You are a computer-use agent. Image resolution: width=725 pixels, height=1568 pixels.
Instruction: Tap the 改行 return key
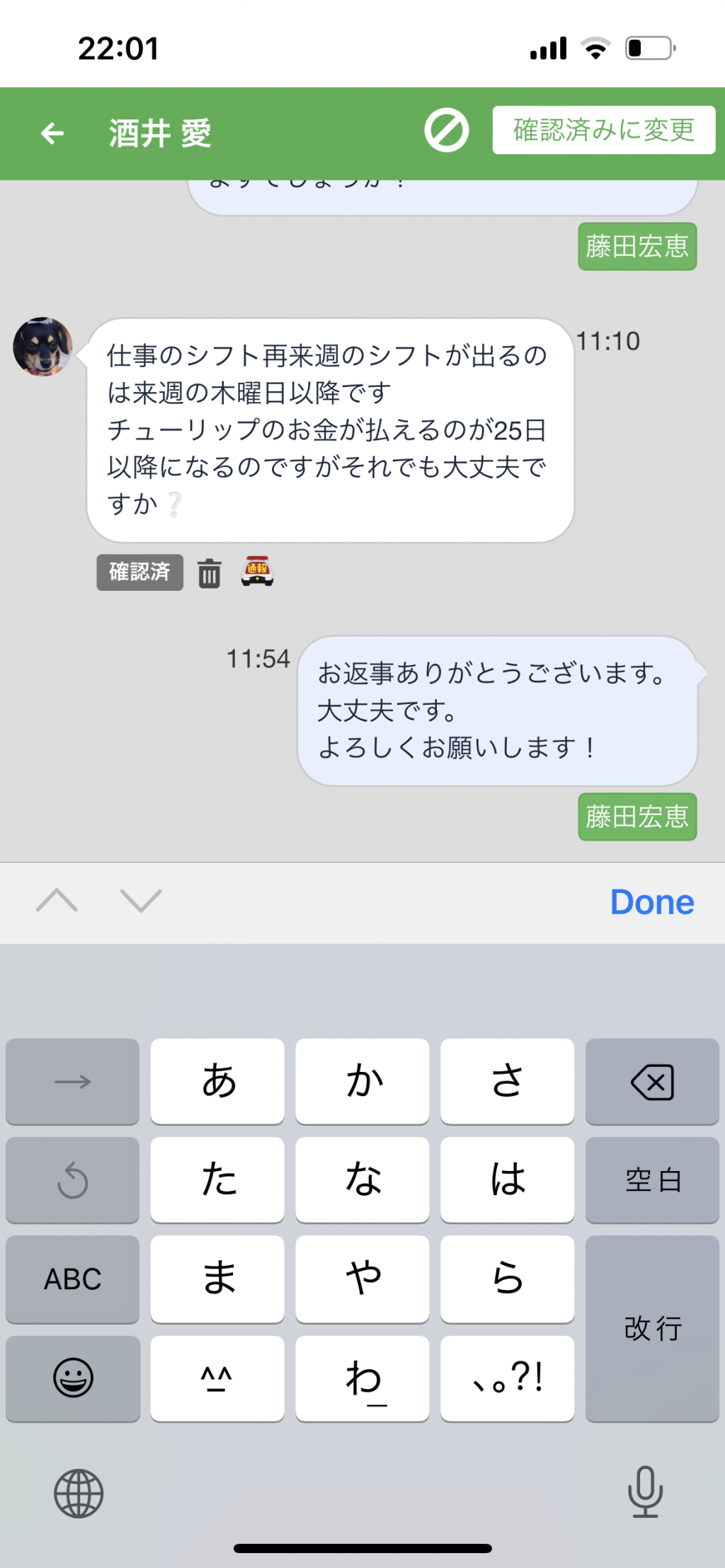point(652,1329)
